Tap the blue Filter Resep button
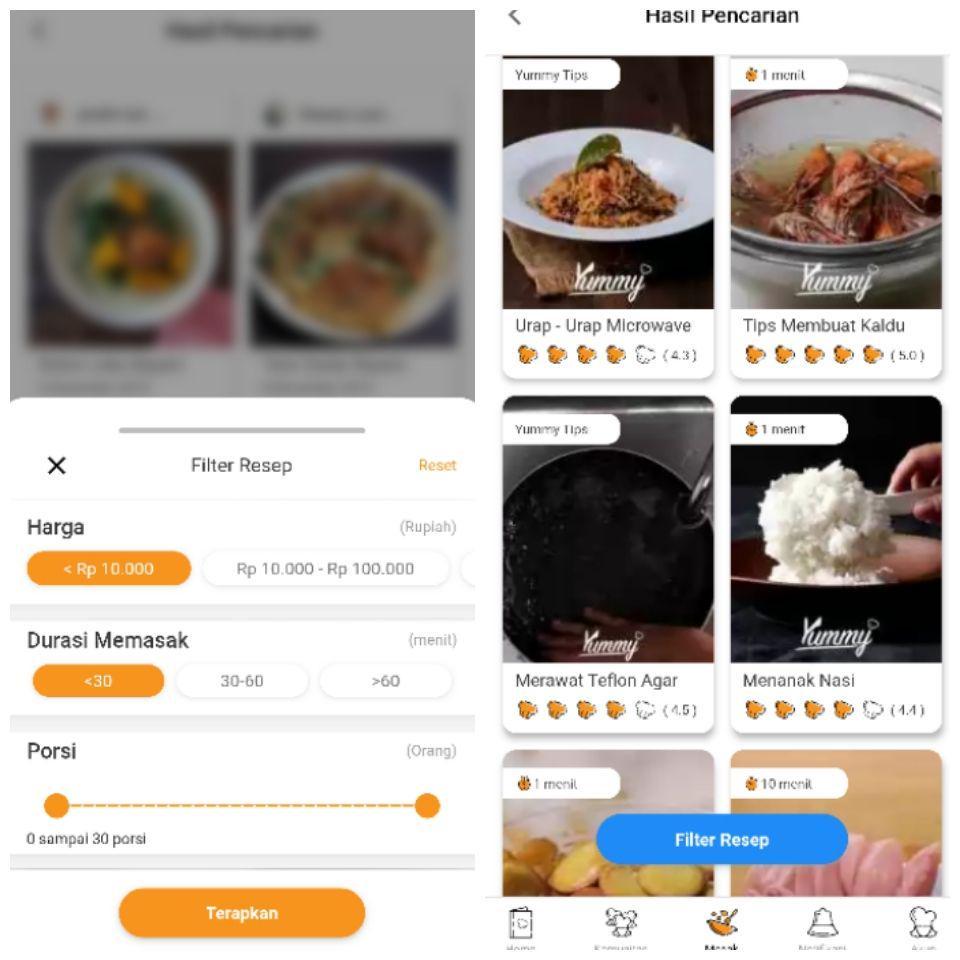The height and width of the screenshot is (960, 960). click(722, 839)
